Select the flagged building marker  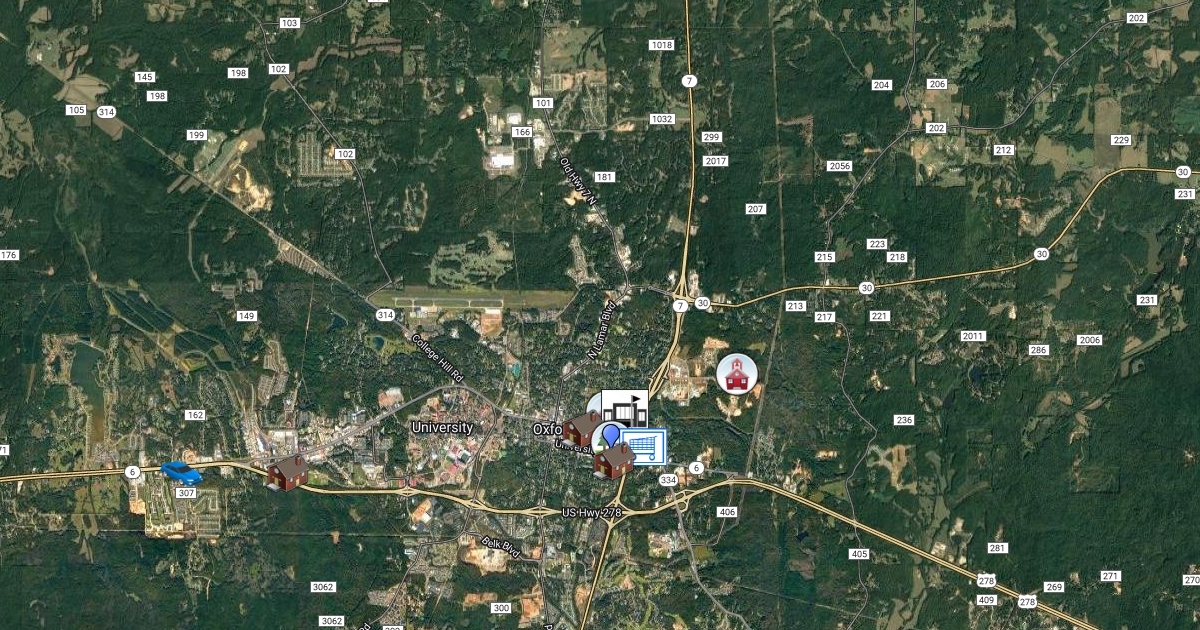pos(626,406)
